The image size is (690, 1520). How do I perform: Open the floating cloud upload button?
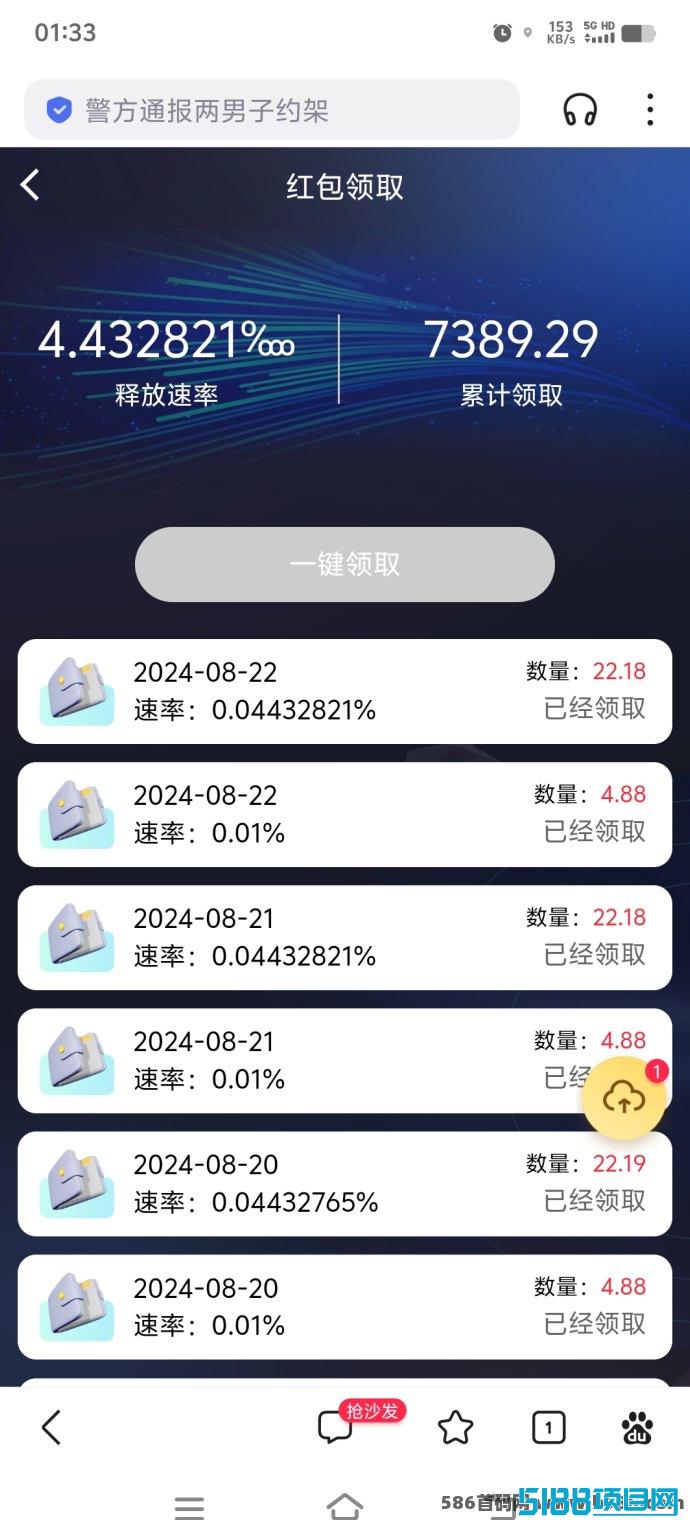click(624, 1098)
